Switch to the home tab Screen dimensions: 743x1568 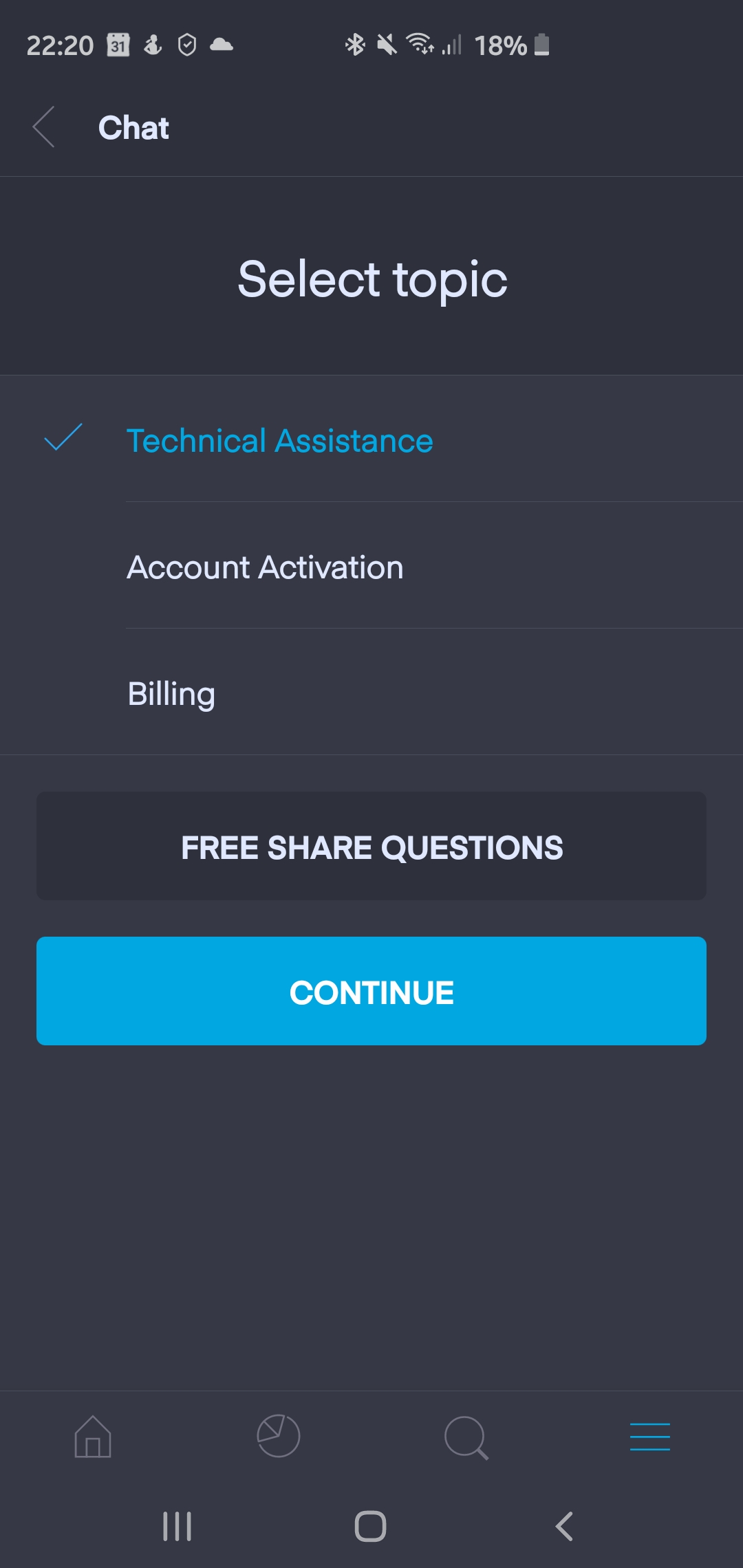pyautogui.click(x=93, y=1436)
